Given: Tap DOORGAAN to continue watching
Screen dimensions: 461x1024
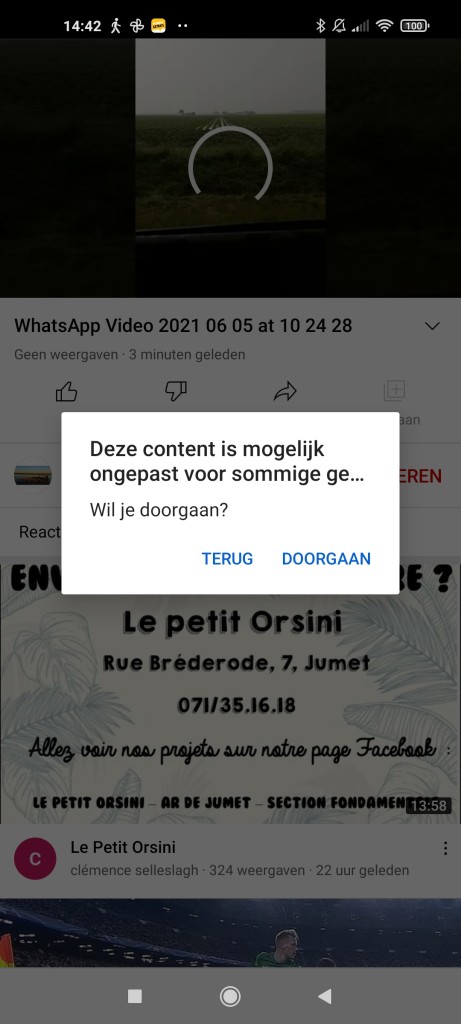Looking at the screenshot, I should (326, 558).
